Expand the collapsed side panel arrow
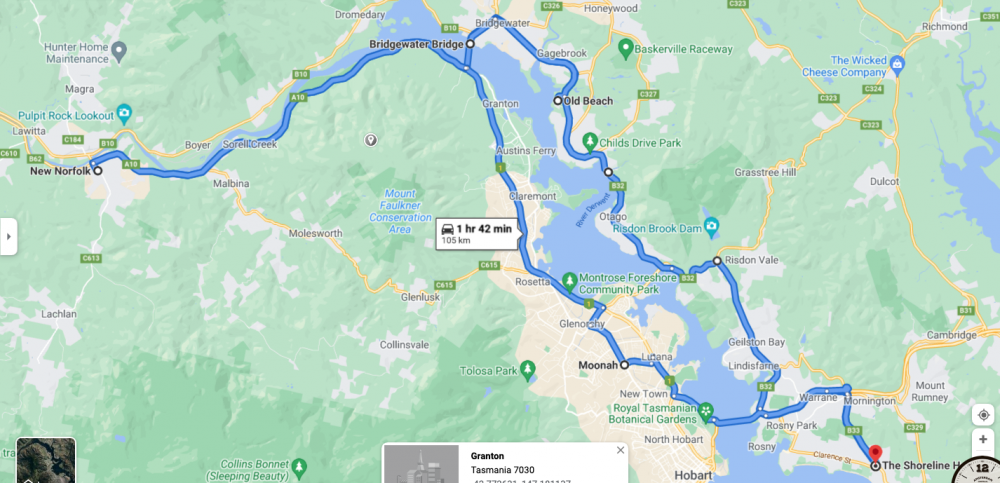Viewport: 1000px width, 483px height. [x=8, y=237]
